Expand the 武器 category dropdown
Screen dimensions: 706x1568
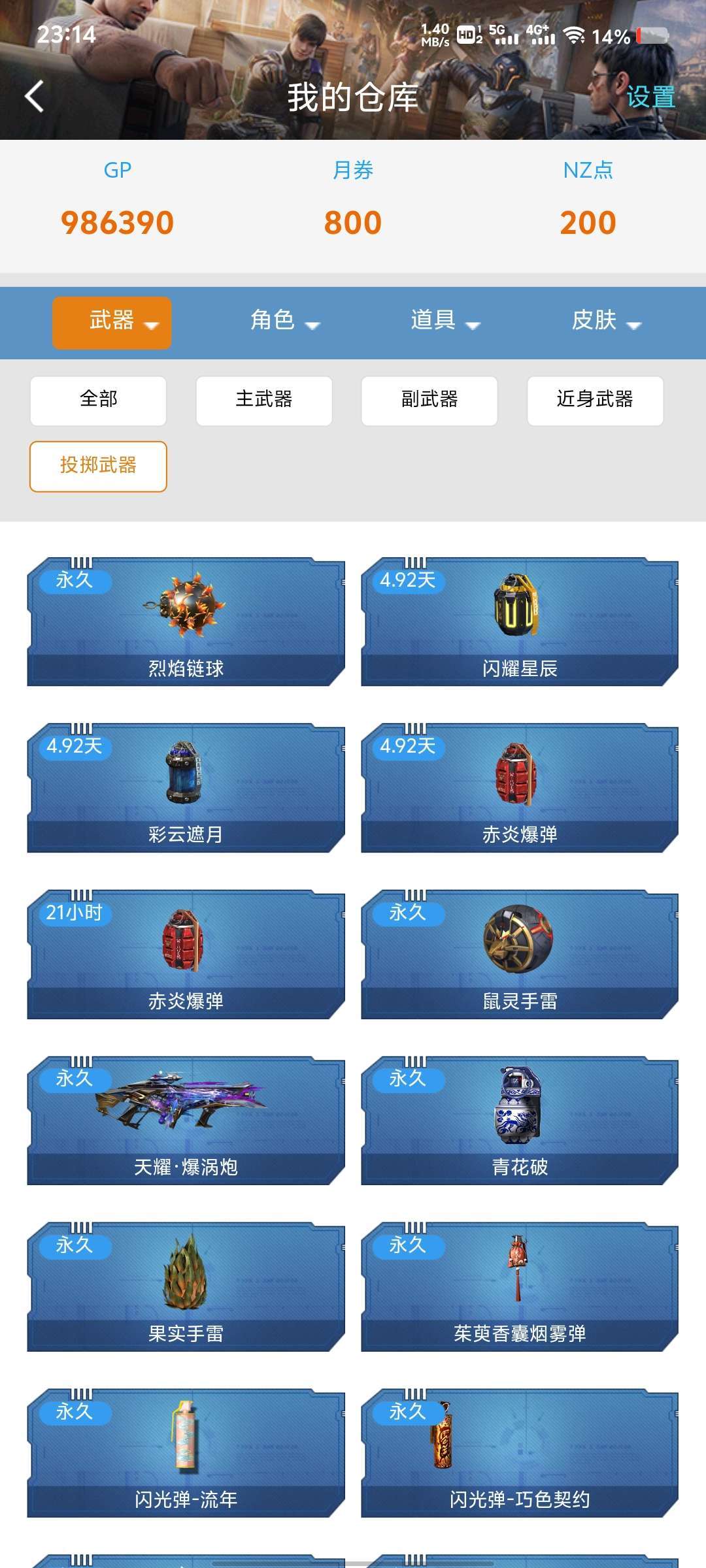pos(112,322)
